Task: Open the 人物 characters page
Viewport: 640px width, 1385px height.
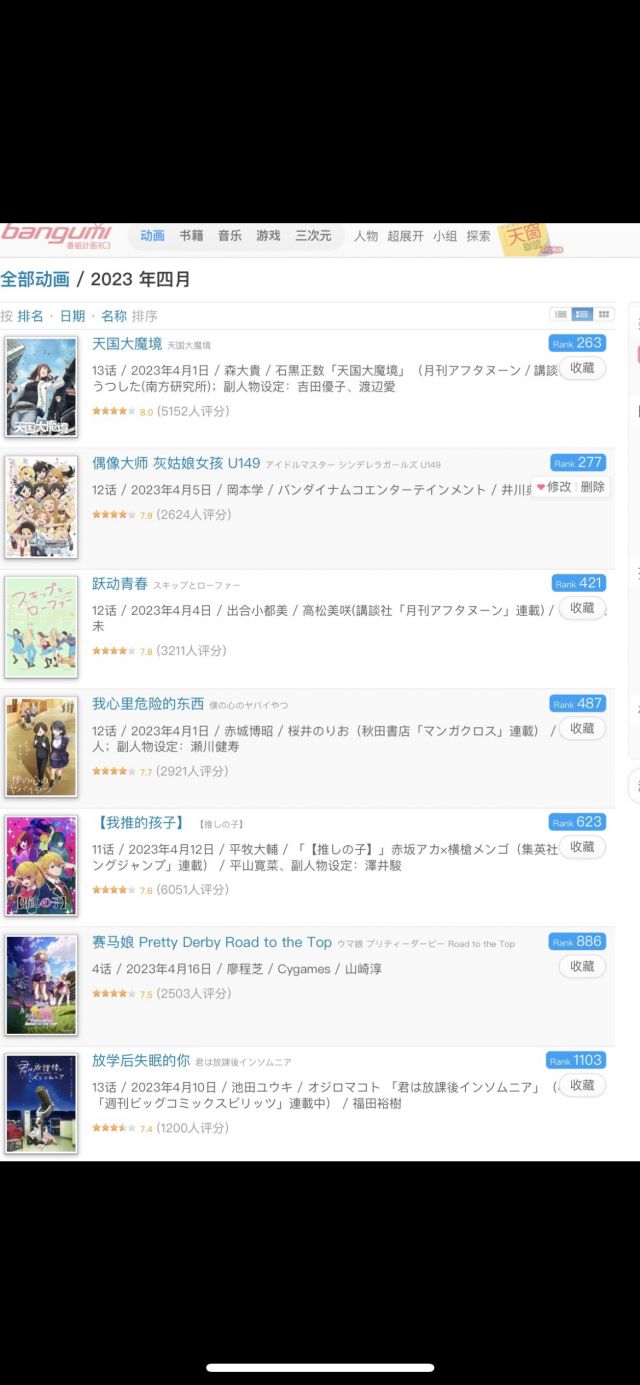Action: pos(366,236)
